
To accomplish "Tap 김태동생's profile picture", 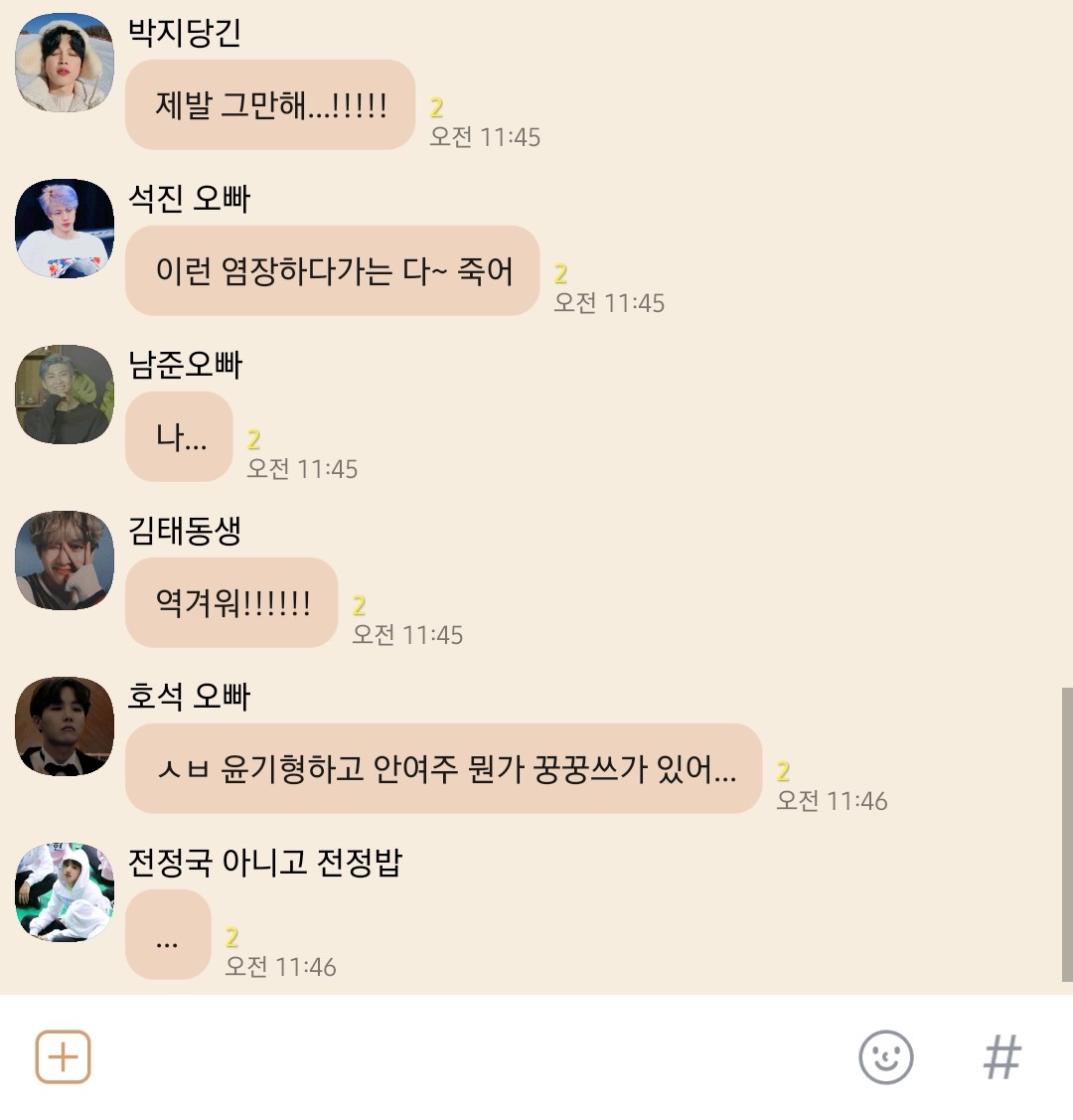I will pos(65,560).
